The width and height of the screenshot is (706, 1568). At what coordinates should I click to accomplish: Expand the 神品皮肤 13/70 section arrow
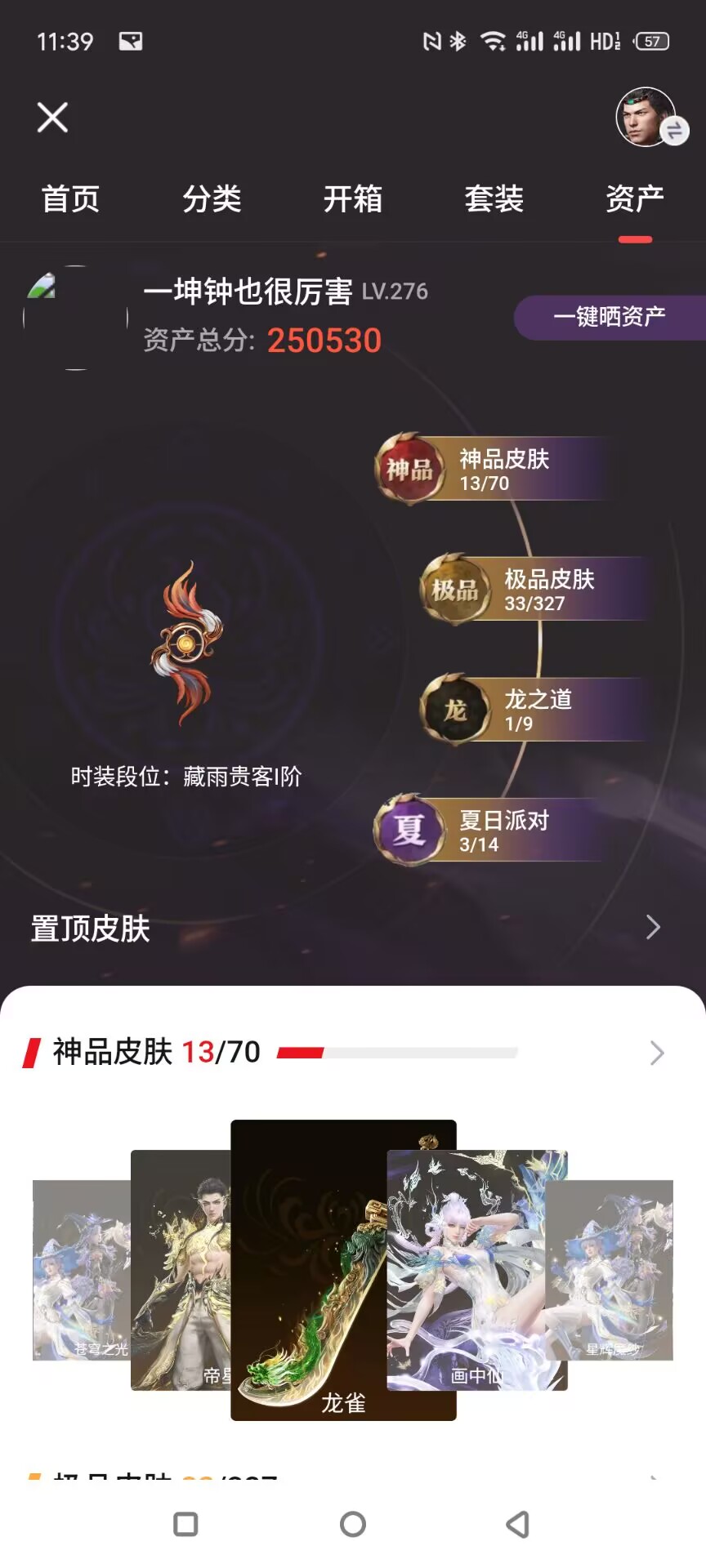pos(657,1053)
